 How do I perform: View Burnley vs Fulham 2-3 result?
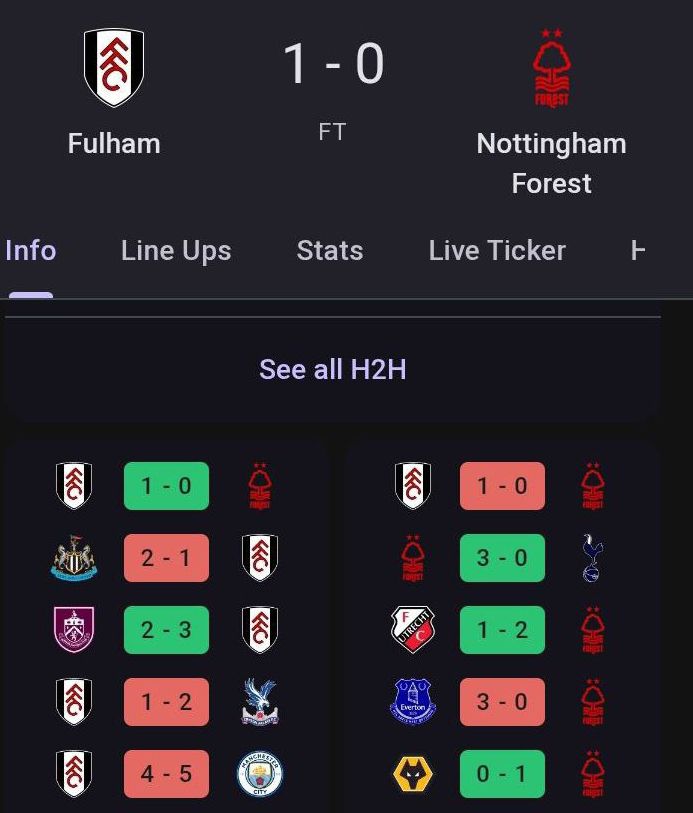tap(166, 630)
